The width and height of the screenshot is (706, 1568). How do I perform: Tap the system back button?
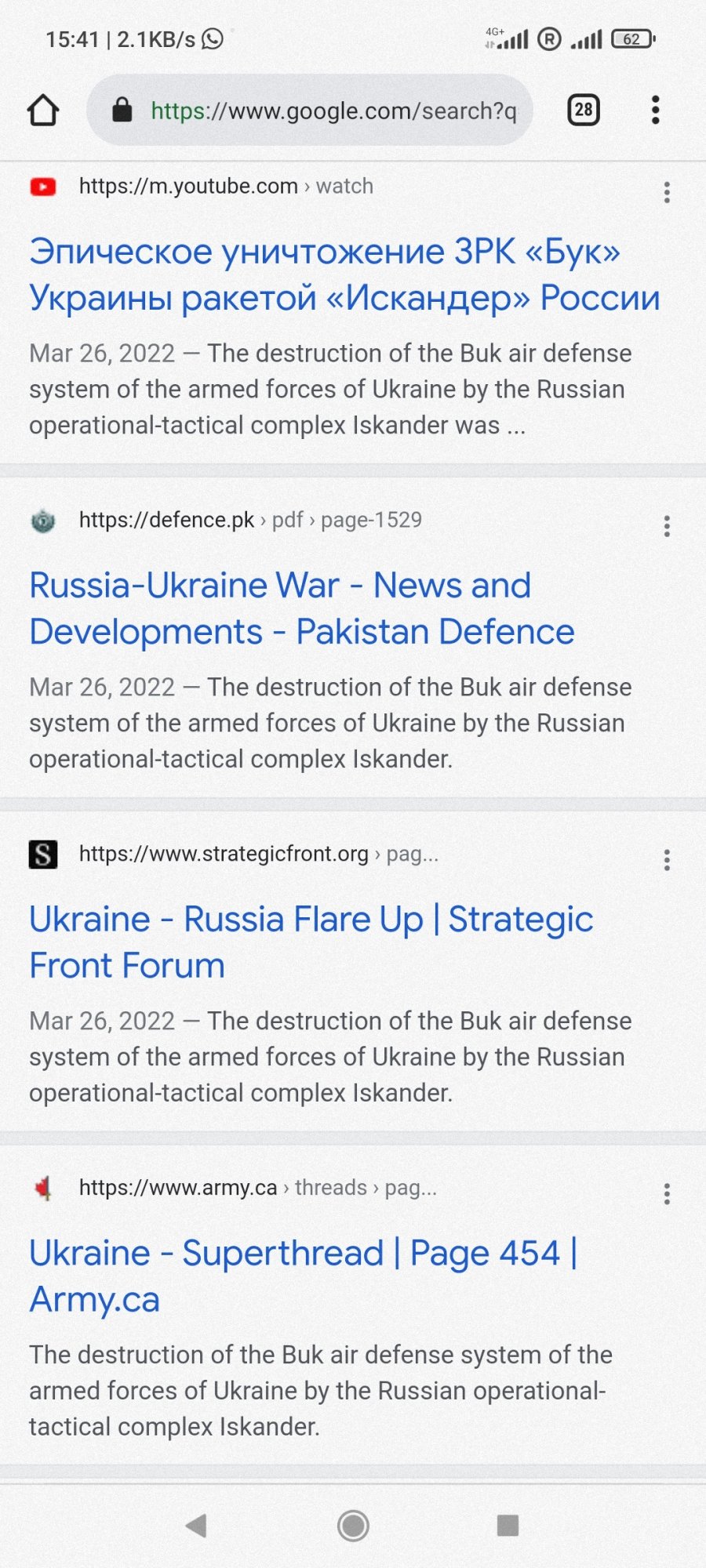196,1526
